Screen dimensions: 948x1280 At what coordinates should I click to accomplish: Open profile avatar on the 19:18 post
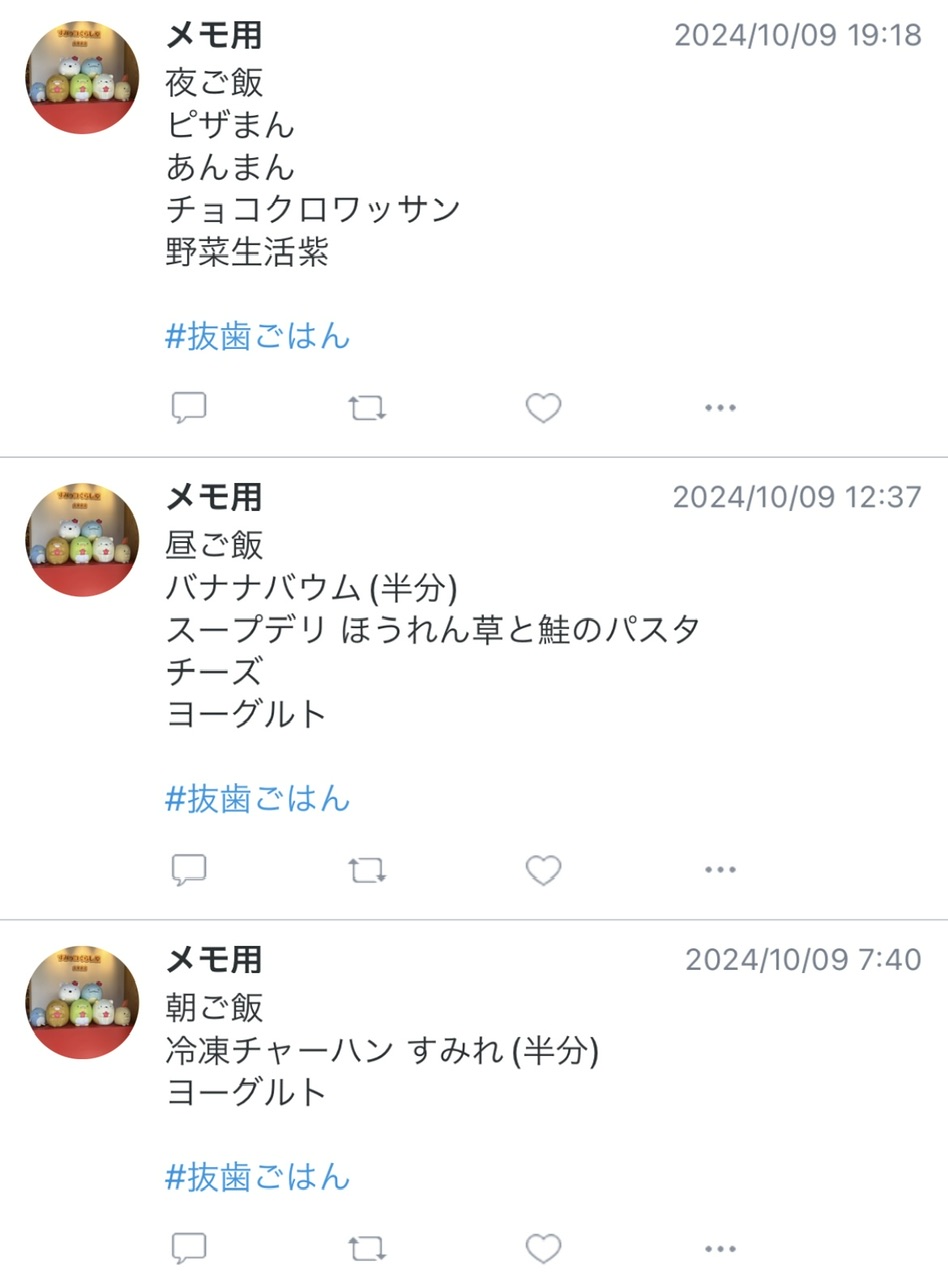pos(83,77)
